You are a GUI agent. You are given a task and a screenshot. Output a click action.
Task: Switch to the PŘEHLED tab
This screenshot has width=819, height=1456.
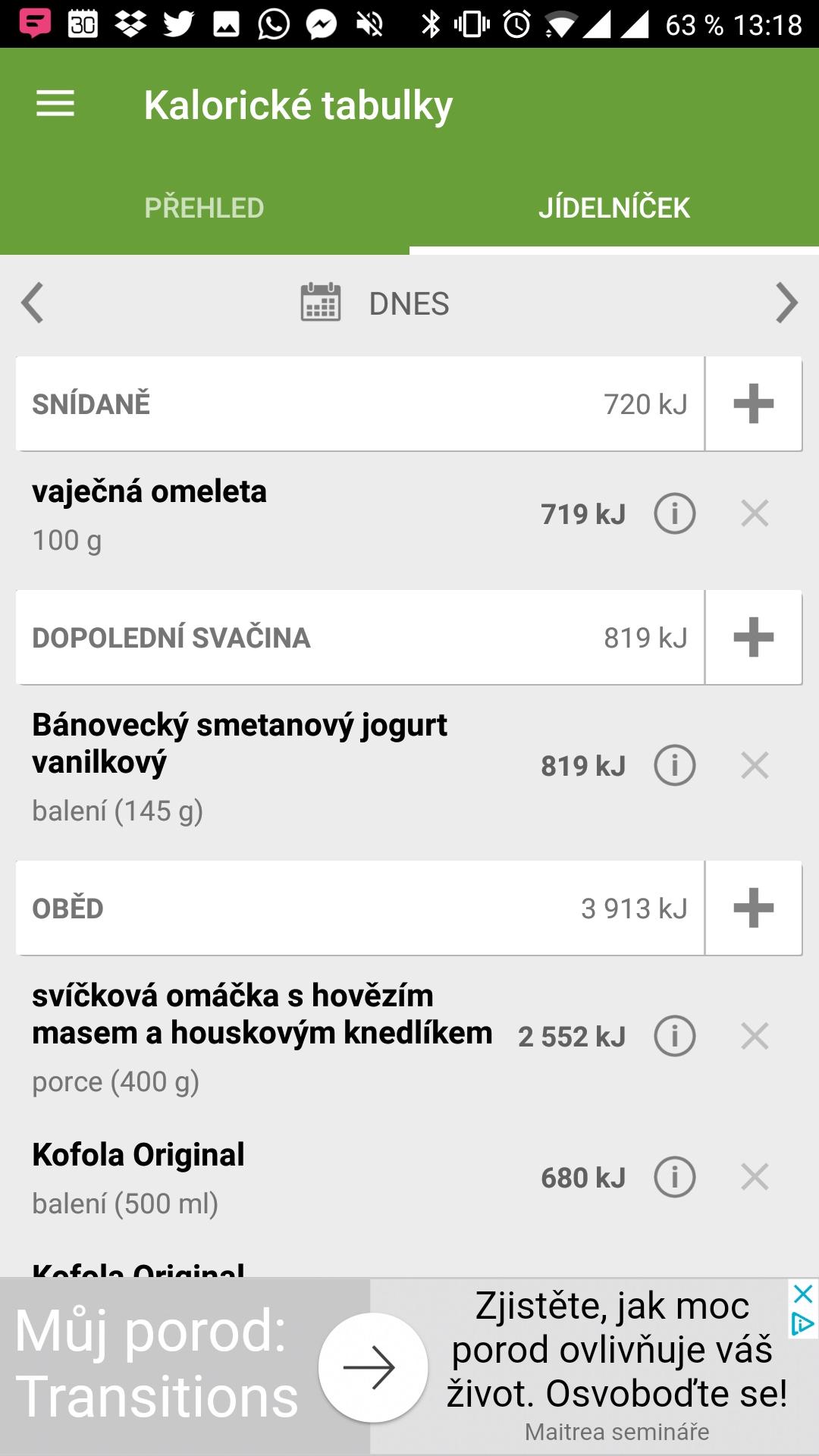(205, 208)
